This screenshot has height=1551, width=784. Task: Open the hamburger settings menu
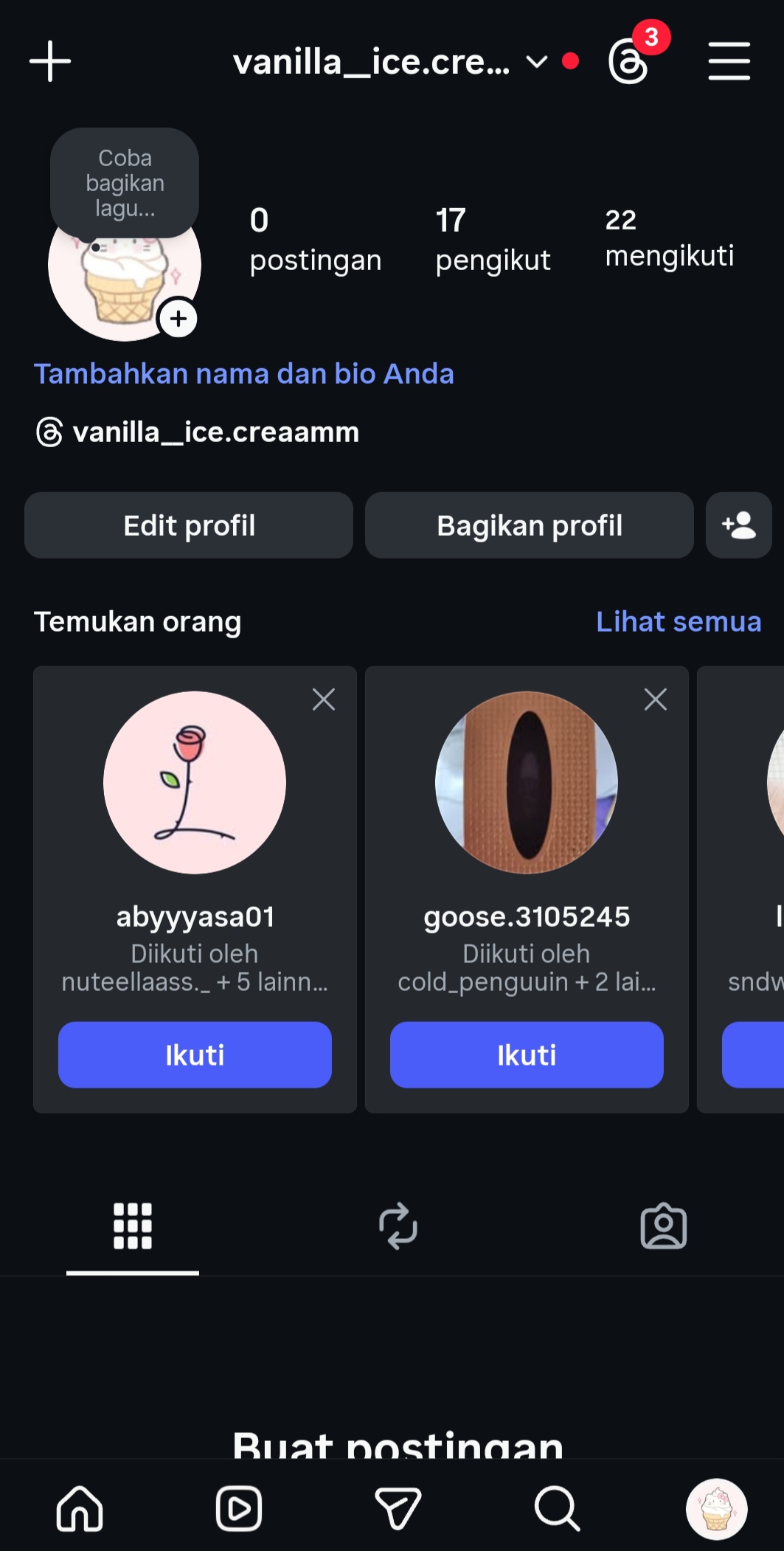[x=729, y=61]
